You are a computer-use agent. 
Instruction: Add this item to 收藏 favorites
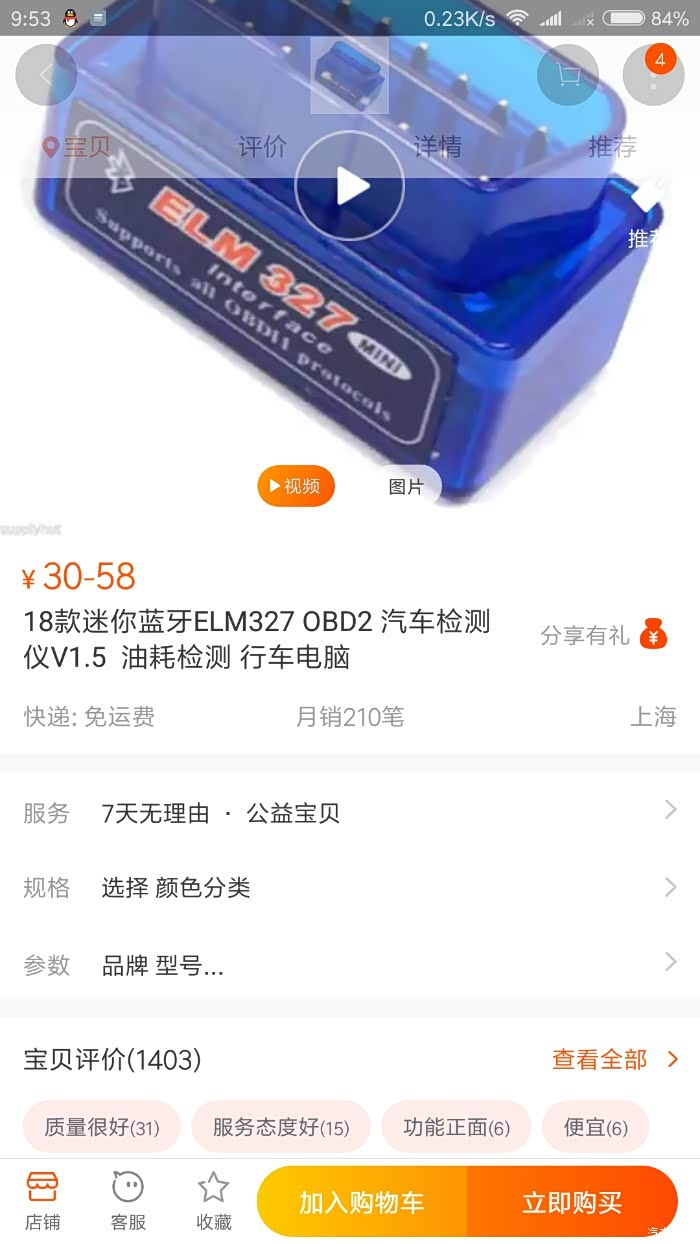[x=213, y=1200]
